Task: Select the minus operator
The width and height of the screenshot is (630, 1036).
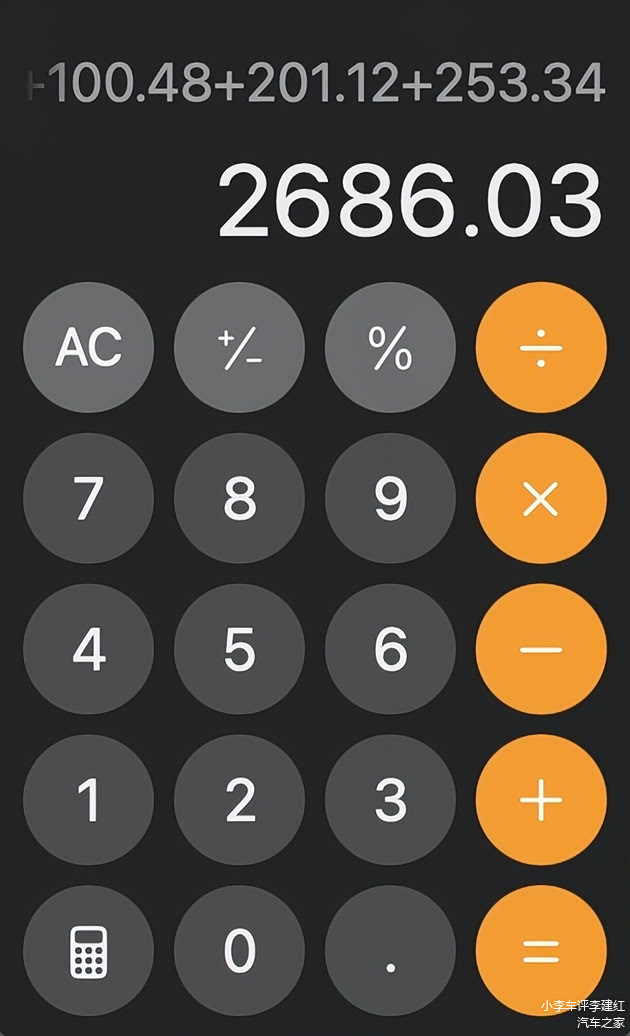Action: pos(541,649)
